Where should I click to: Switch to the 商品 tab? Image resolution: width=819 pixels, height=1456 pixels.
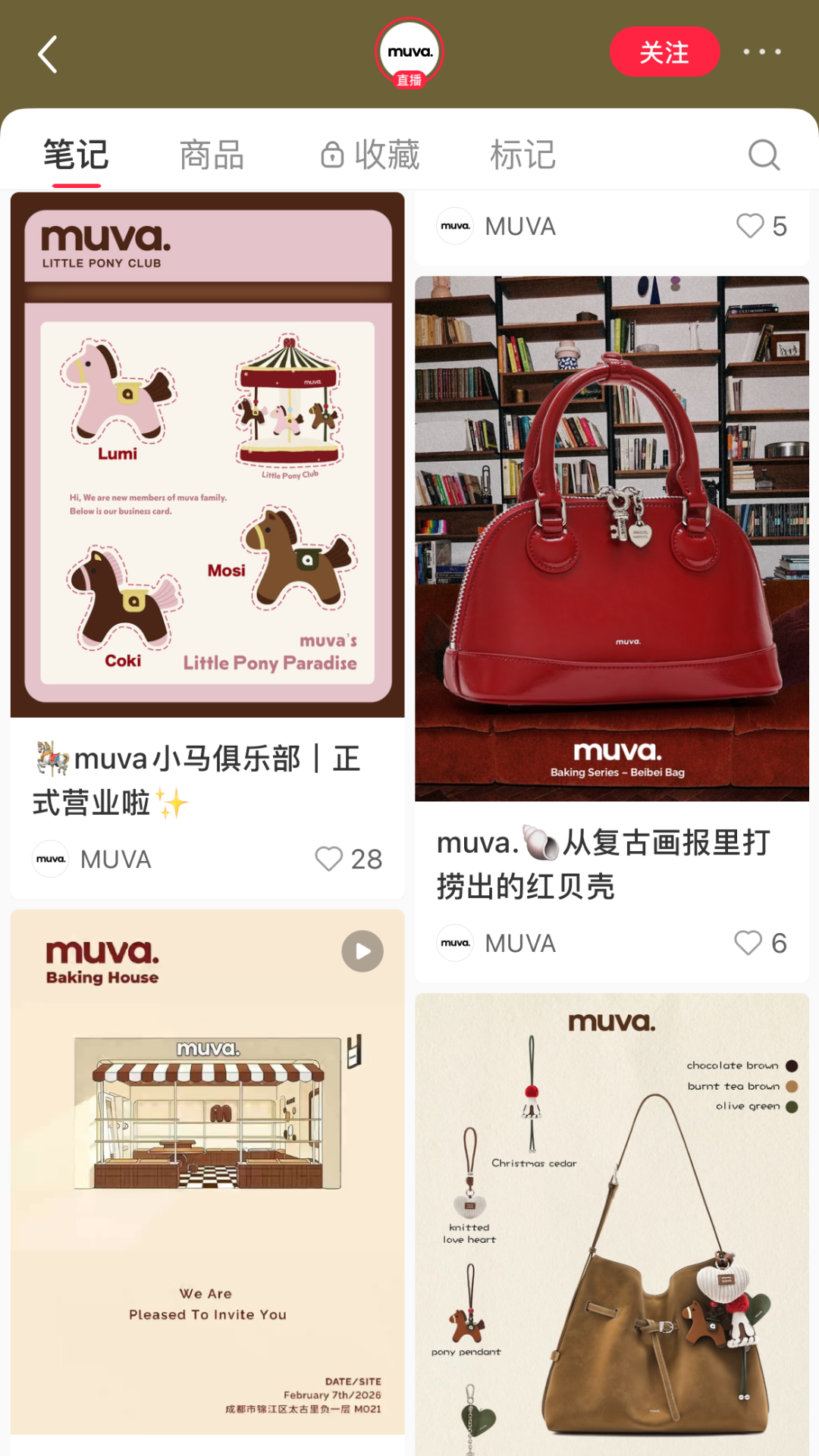[212, 155]
